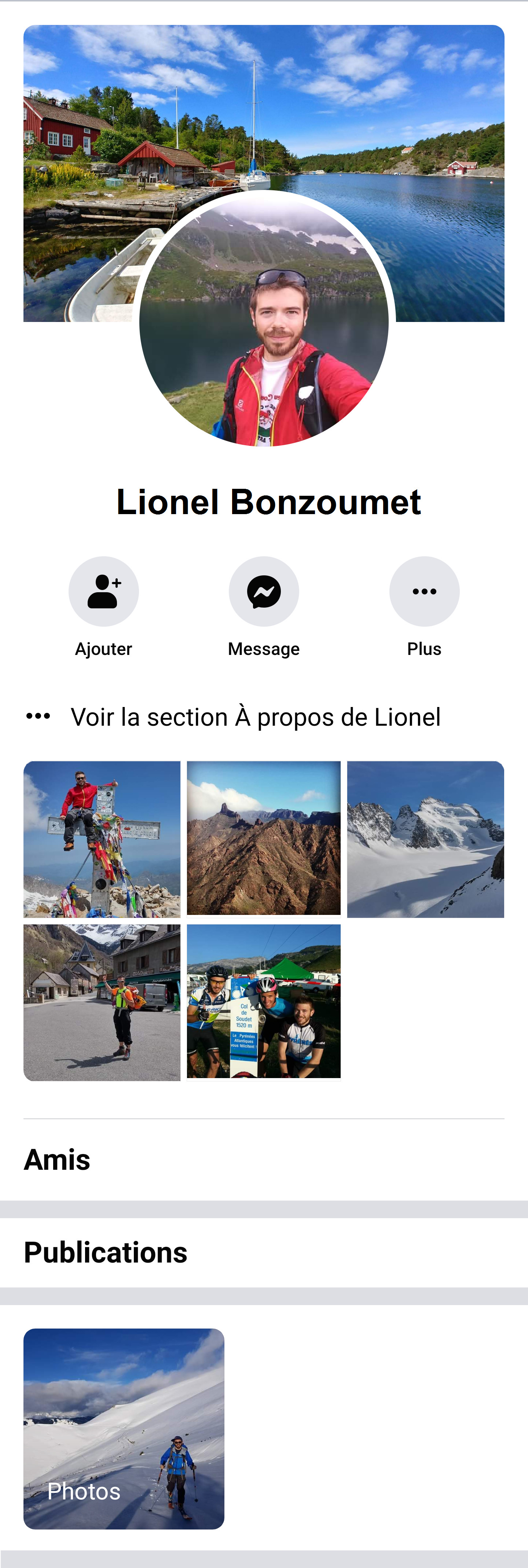Open Voir la section À propos de Lionel

[x=256, y=717]
